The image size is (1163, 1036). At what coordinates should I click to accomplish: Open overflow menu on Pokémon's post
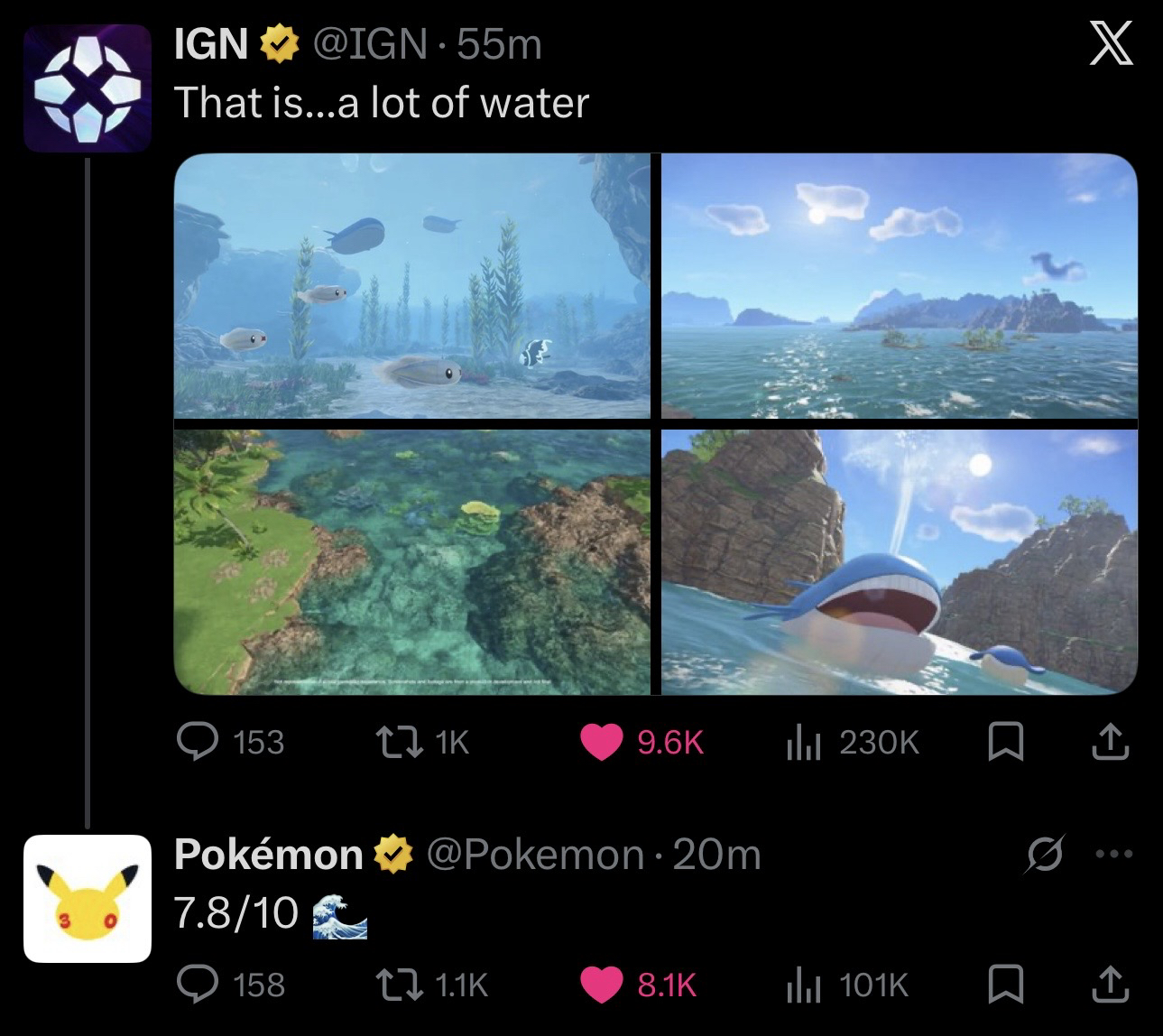(1114, 854)
